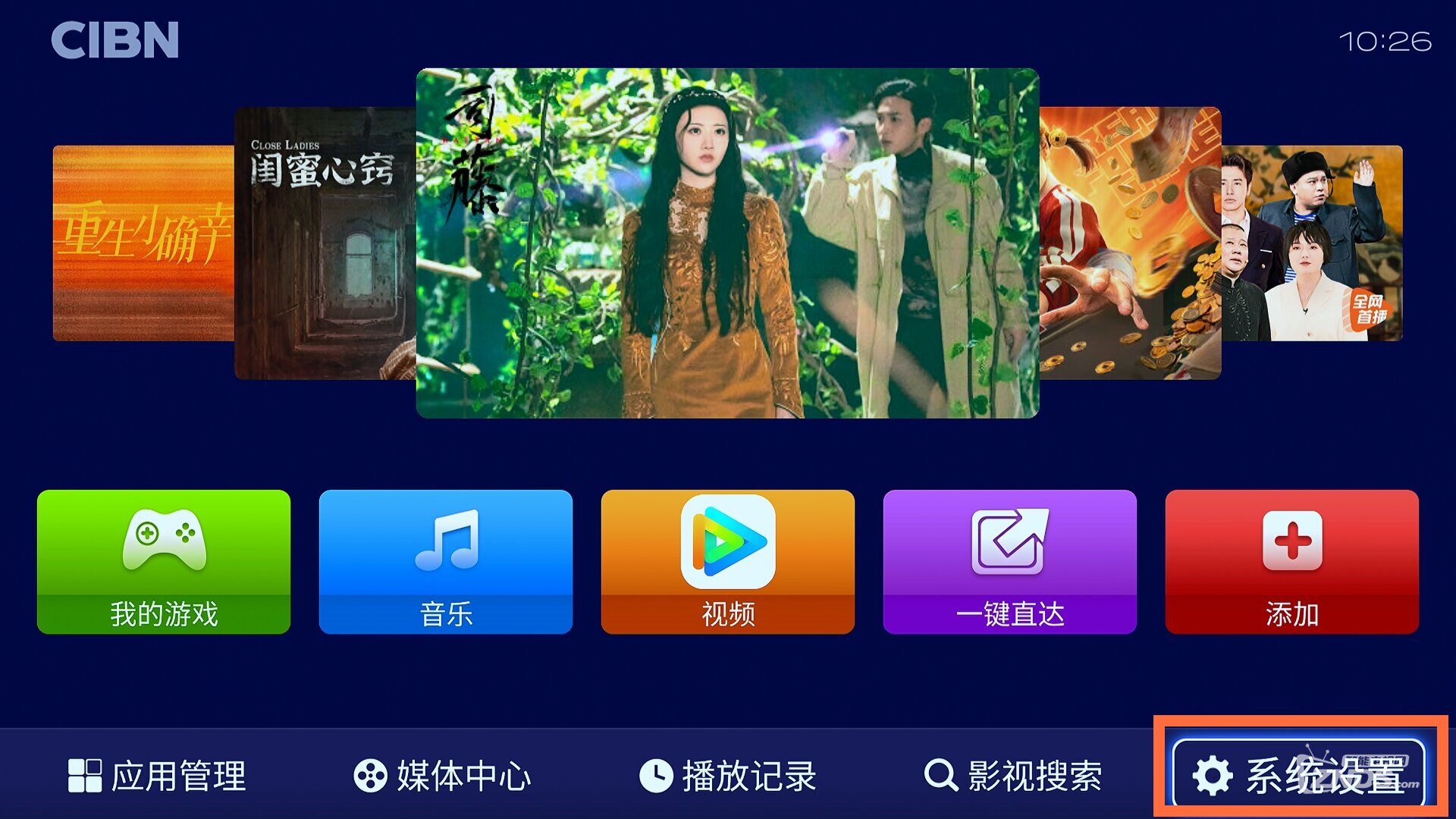The height and width of the screenshot is (819, 1456).
Task: Open the 我的游戏 games tile
Action: tap(163, 561)
